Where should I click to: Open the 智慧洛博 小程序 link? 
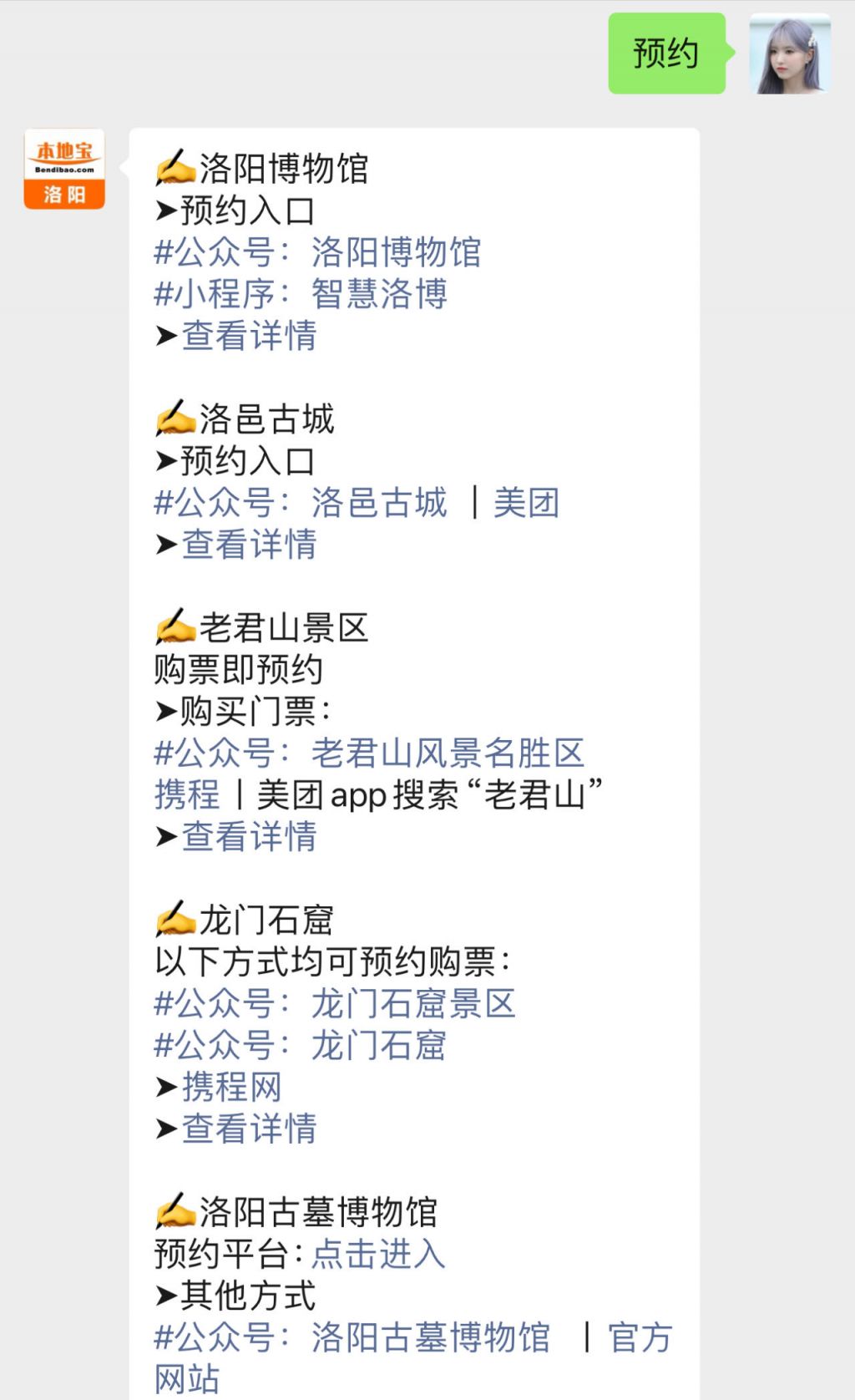coord(301,294)
